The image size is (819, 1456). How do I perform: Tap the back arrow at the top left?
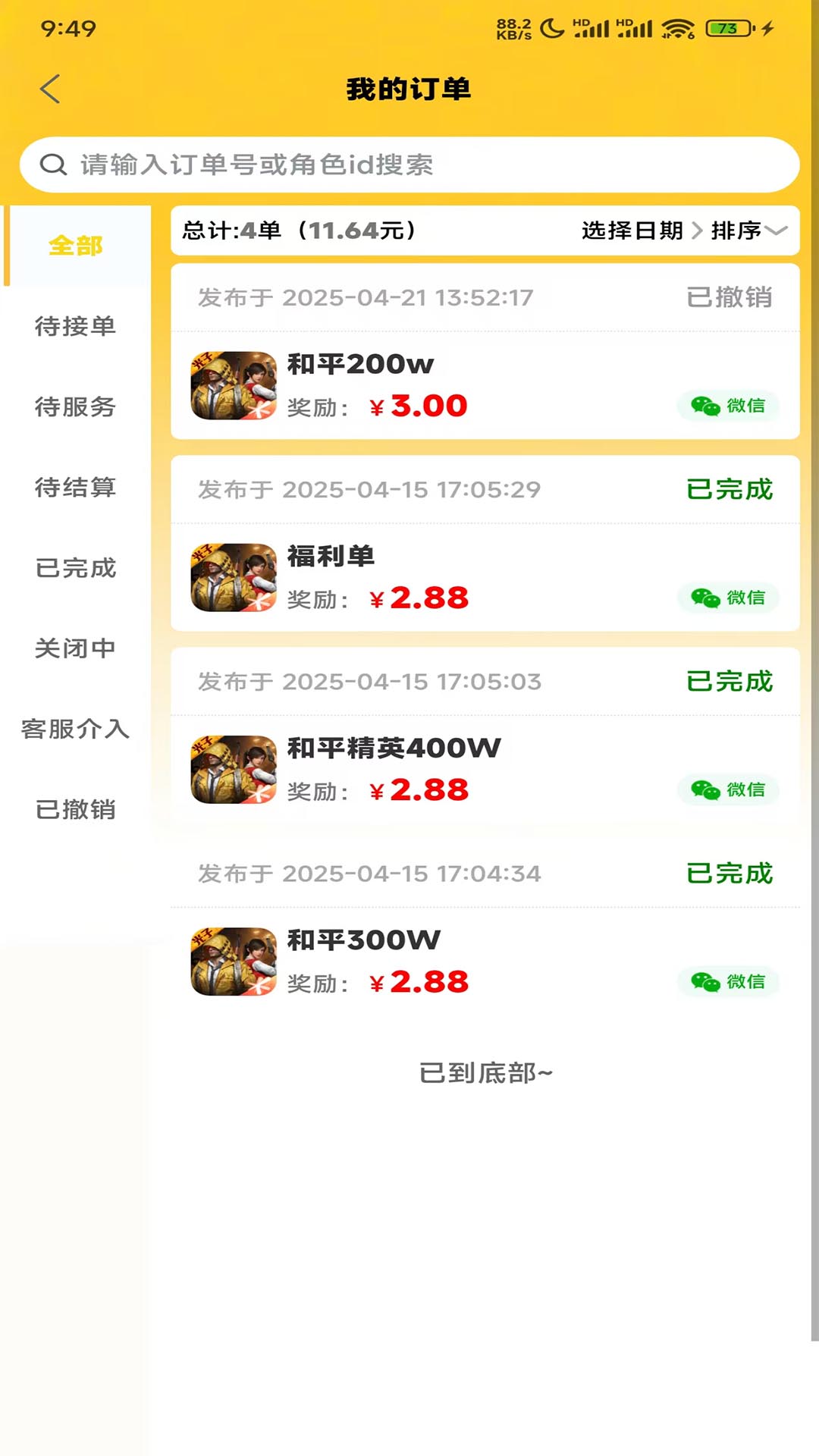click(50, 89)
